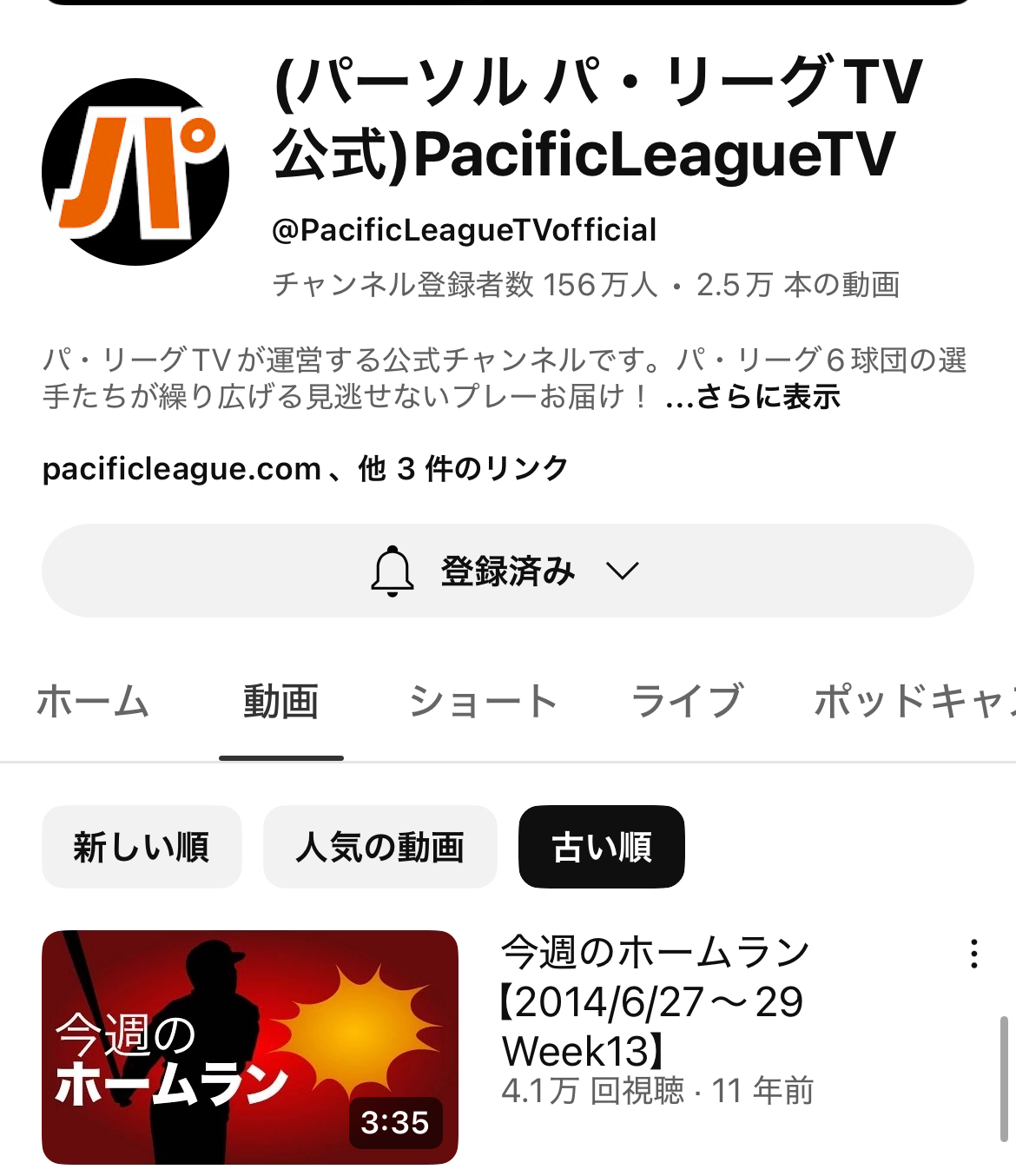Open options menu for 今週のホームラン video

coord(974,954)
